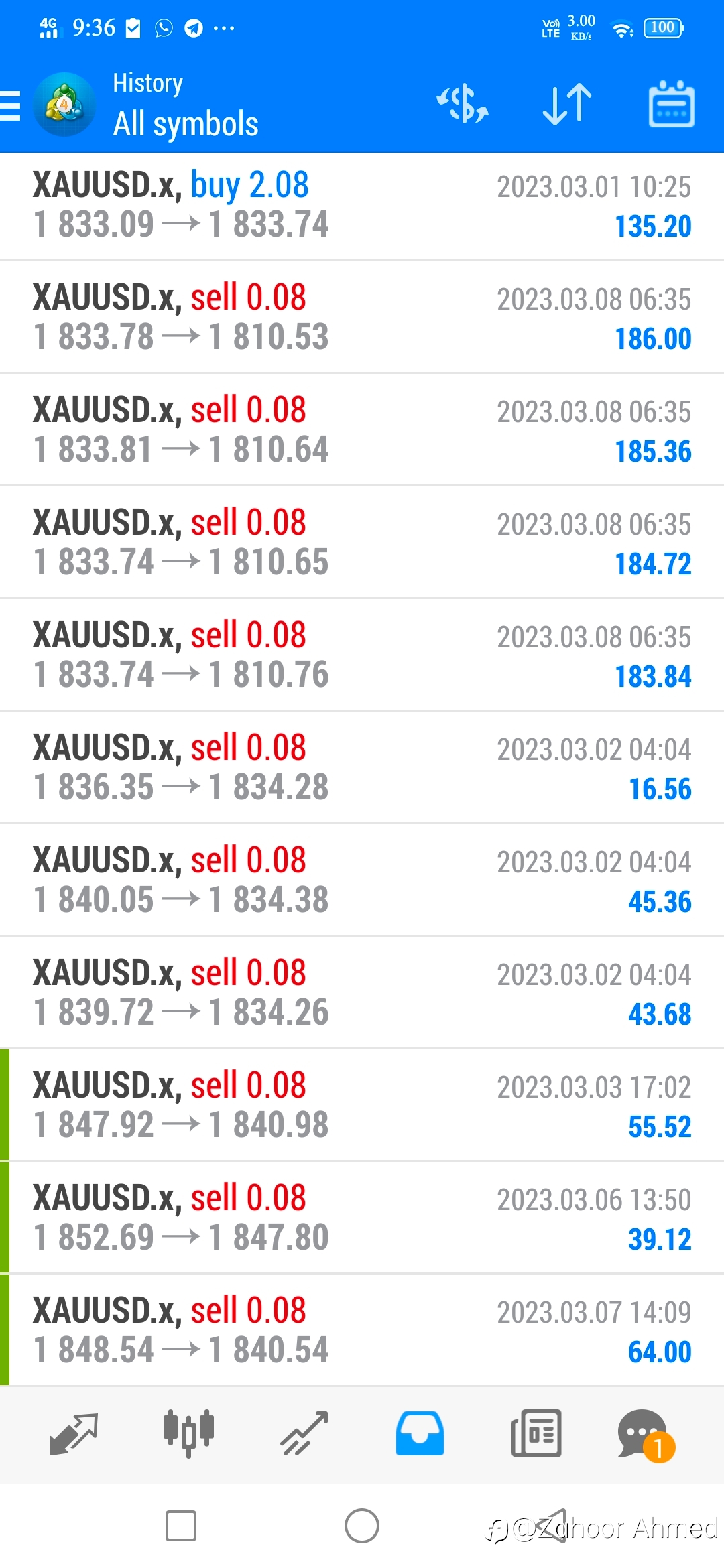Open the sell trade with profit 55.52
724x1568 pixels.
click(362, 1105)
